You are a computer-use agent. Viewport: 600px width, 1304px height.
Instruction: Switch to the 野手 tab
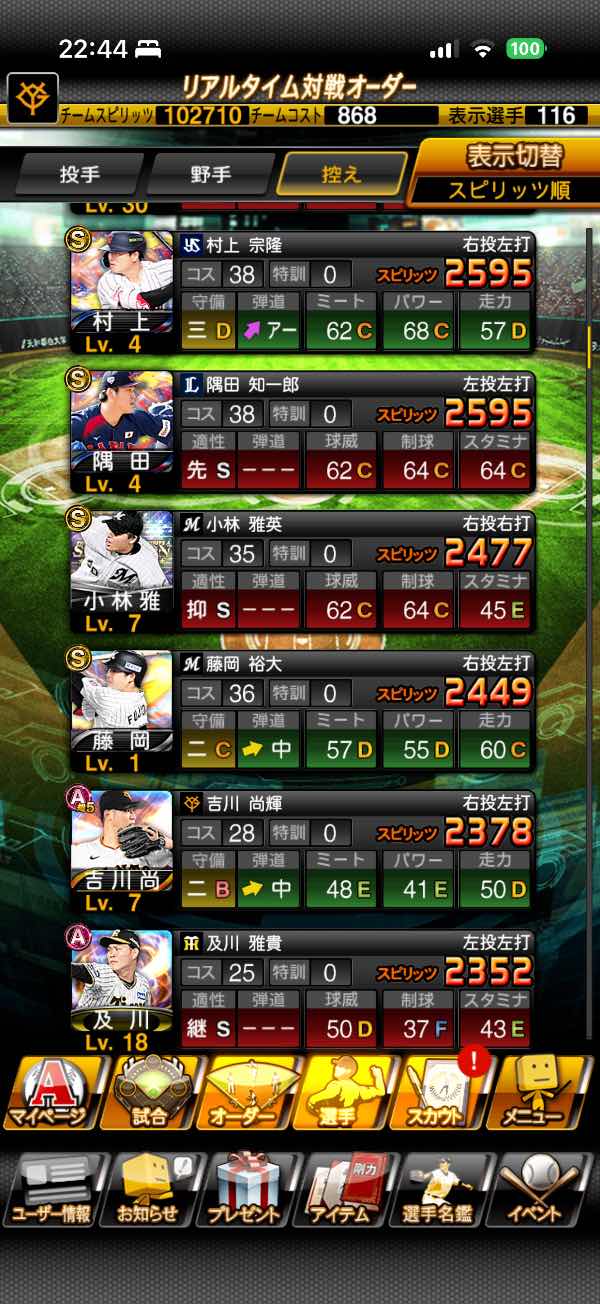[211, 174]
